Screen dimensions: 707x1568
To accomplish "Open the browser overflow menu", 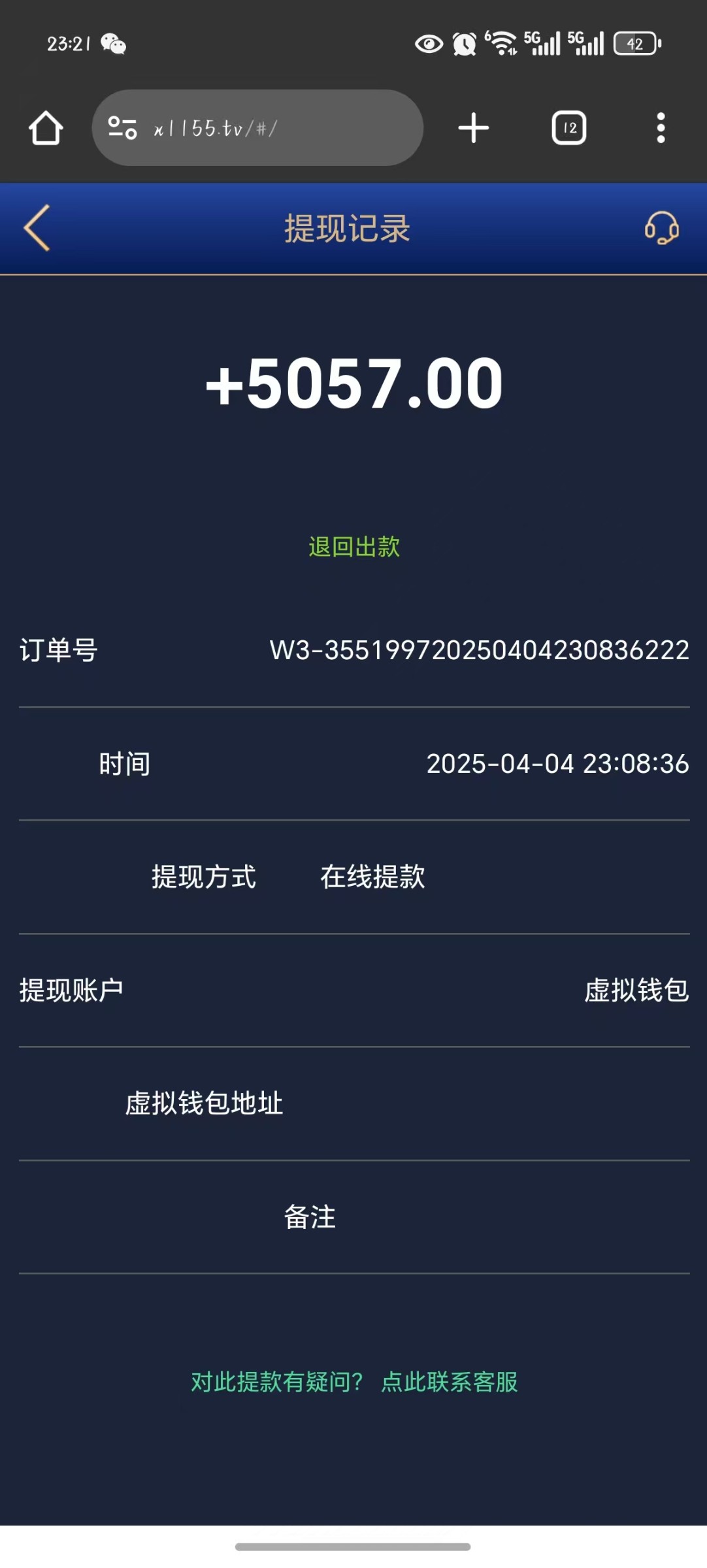I will (x=661, y=127).
